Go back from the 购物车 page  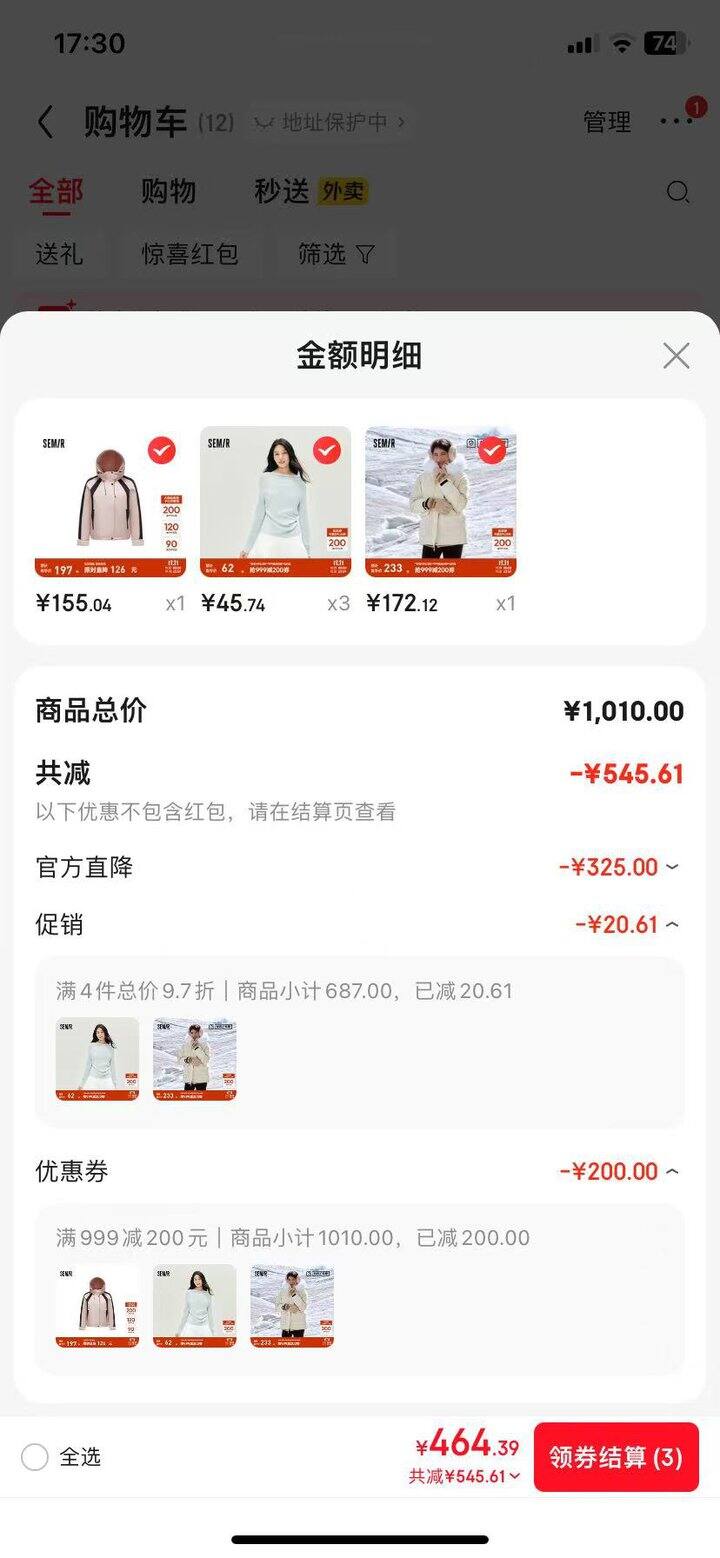coord(45,122)
